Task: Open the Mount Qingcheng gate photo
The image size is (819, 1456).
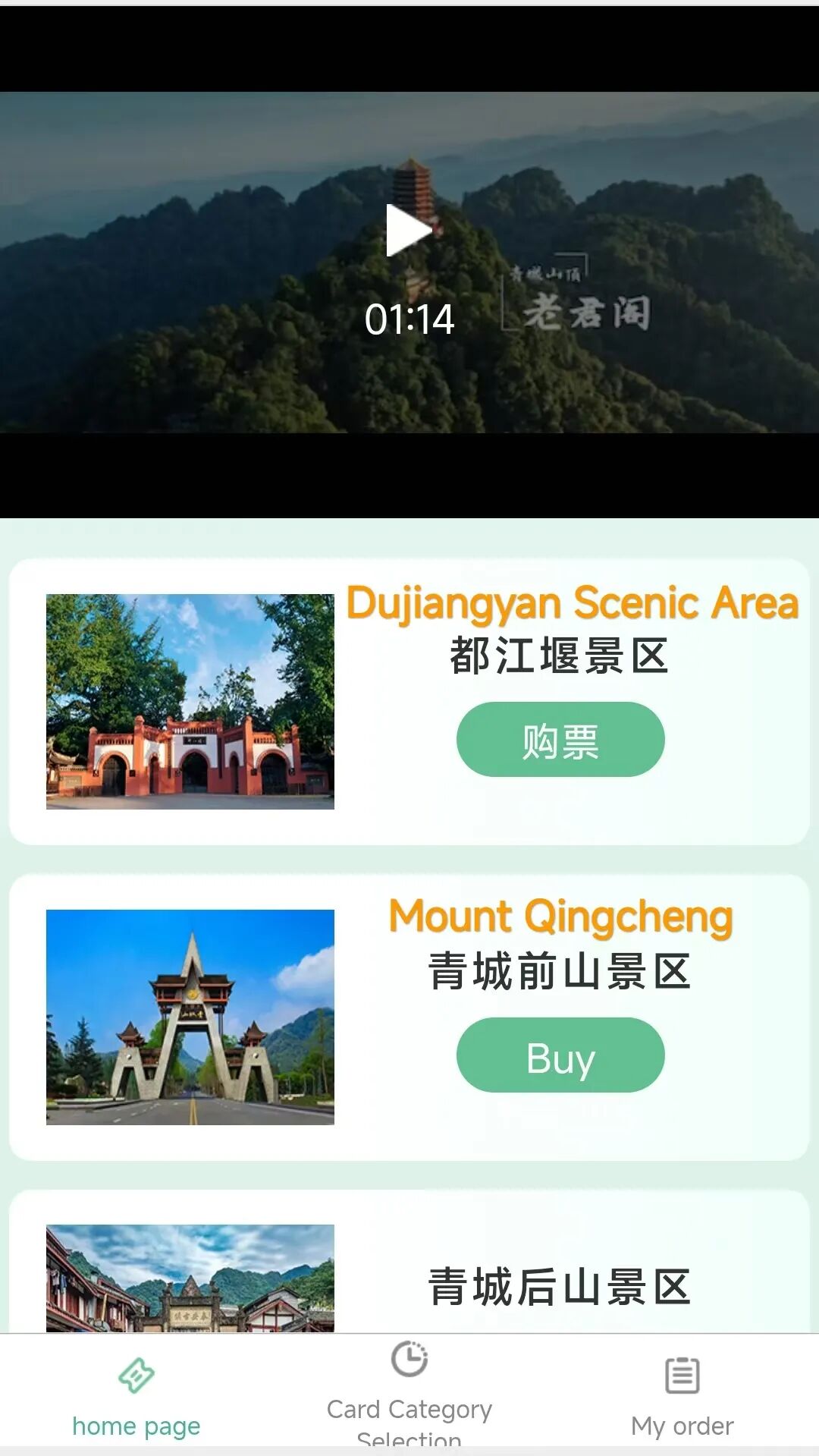Action: tap(190, 1017)
